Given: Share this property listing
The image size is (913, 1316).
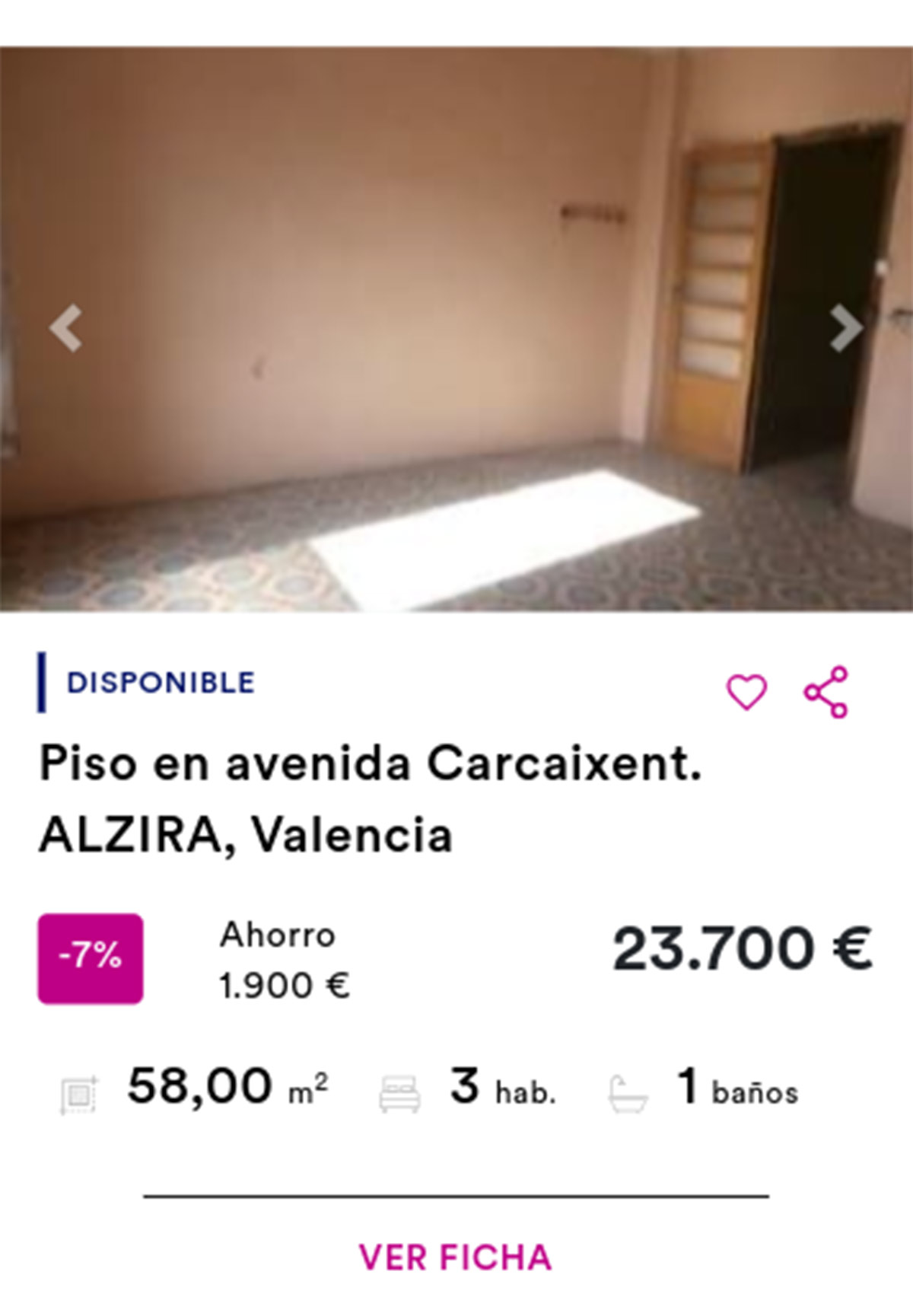Looking at the screenshot, I should click(x=826, y=692).
